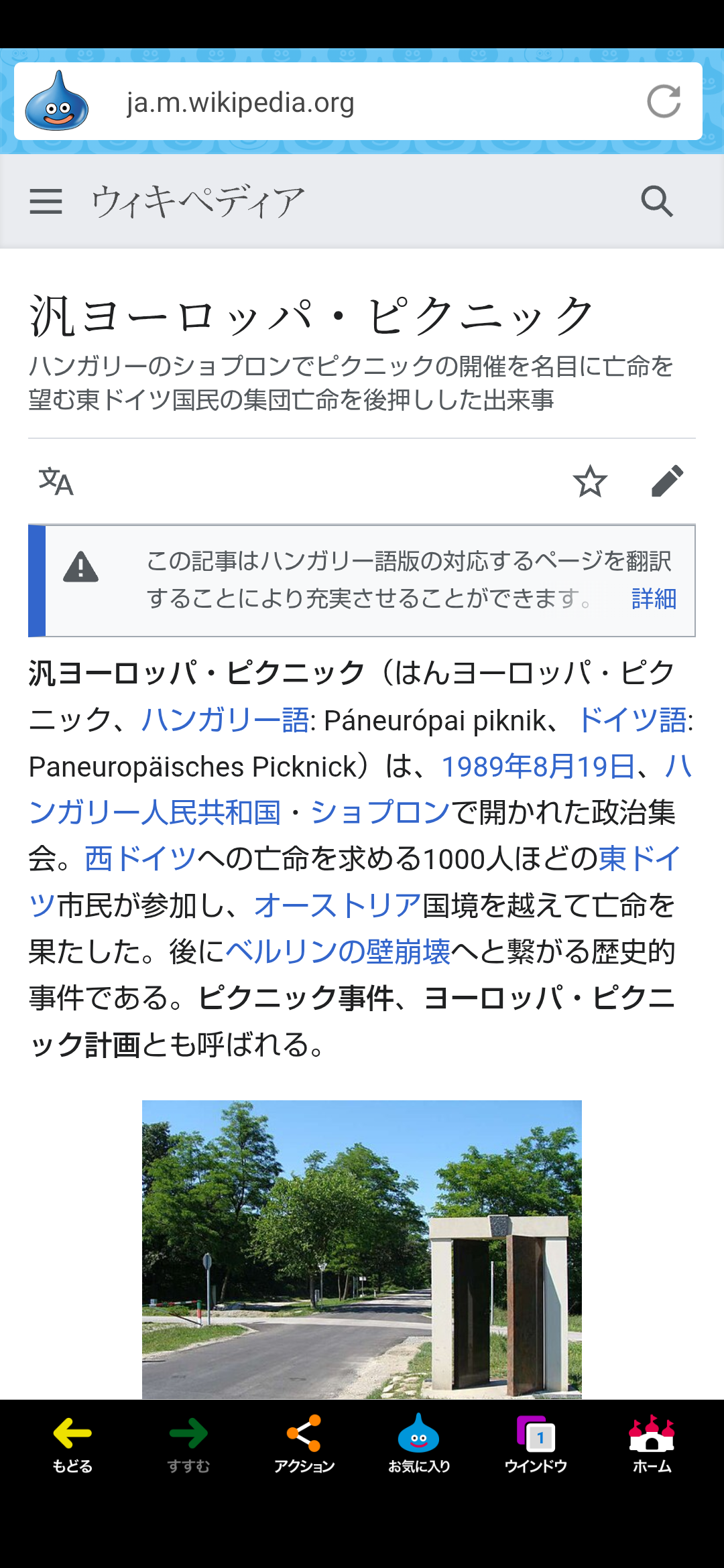
Task: Open お気に入り favorites
Action: (x=419, y=1444)
